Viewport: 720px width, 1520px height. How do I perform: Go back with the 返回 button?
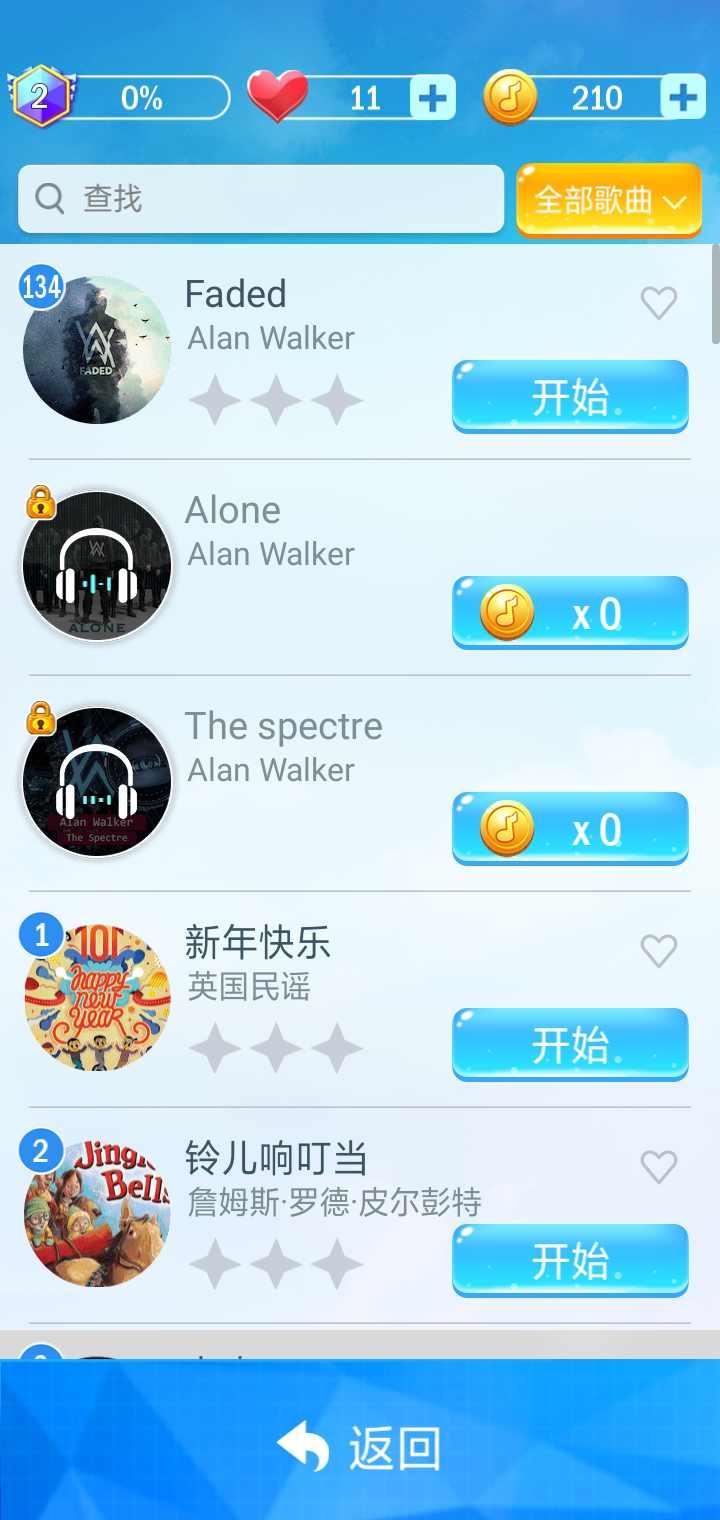click(x=360, y=1448)
